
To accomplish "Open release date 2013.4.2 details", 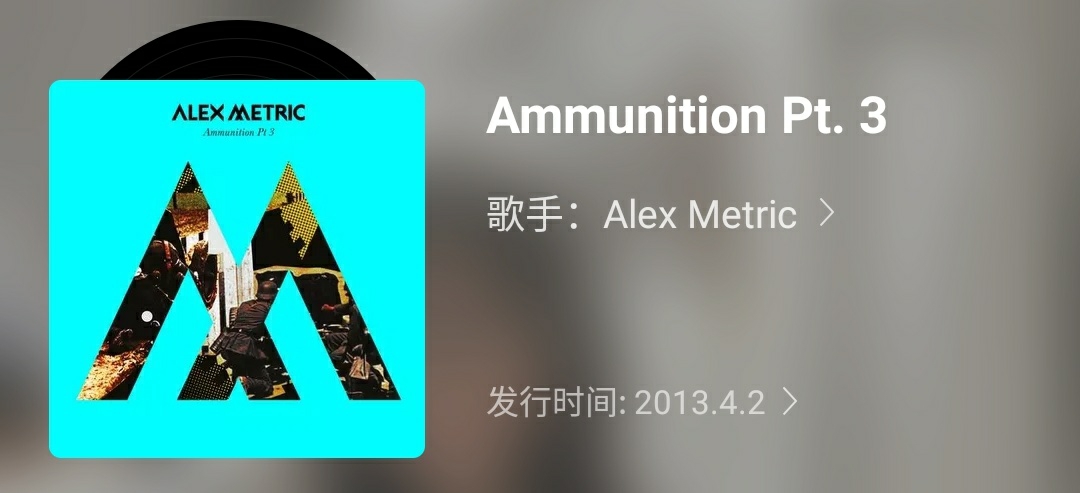I will 641,402.
